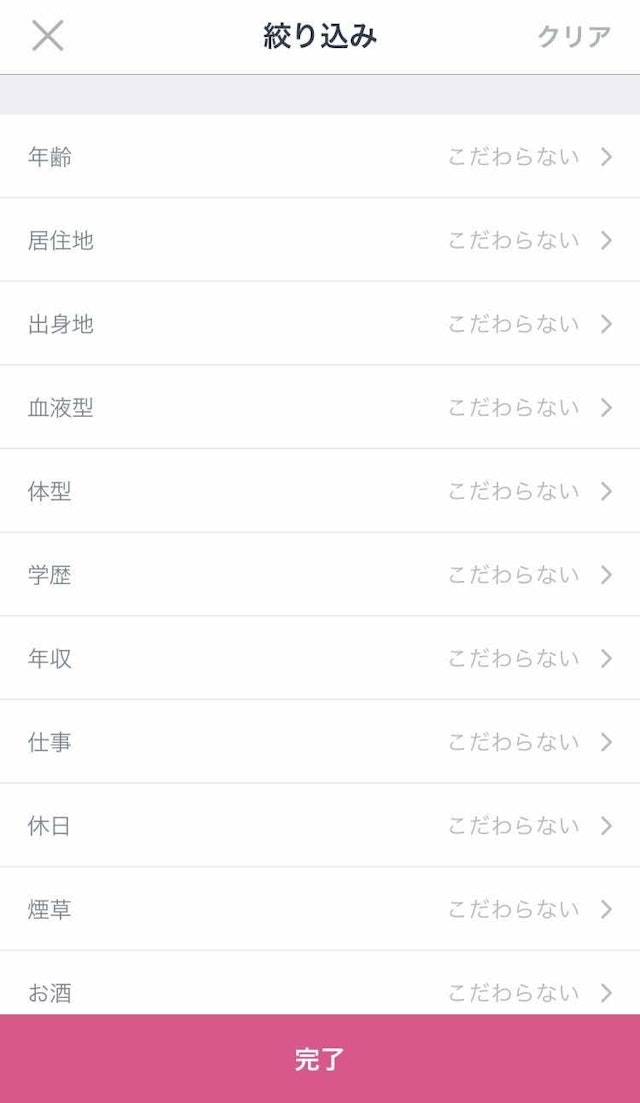This screenshot has width=640, height=1103.
Task: Open the お酒 preference row
Action: point(320,991)
